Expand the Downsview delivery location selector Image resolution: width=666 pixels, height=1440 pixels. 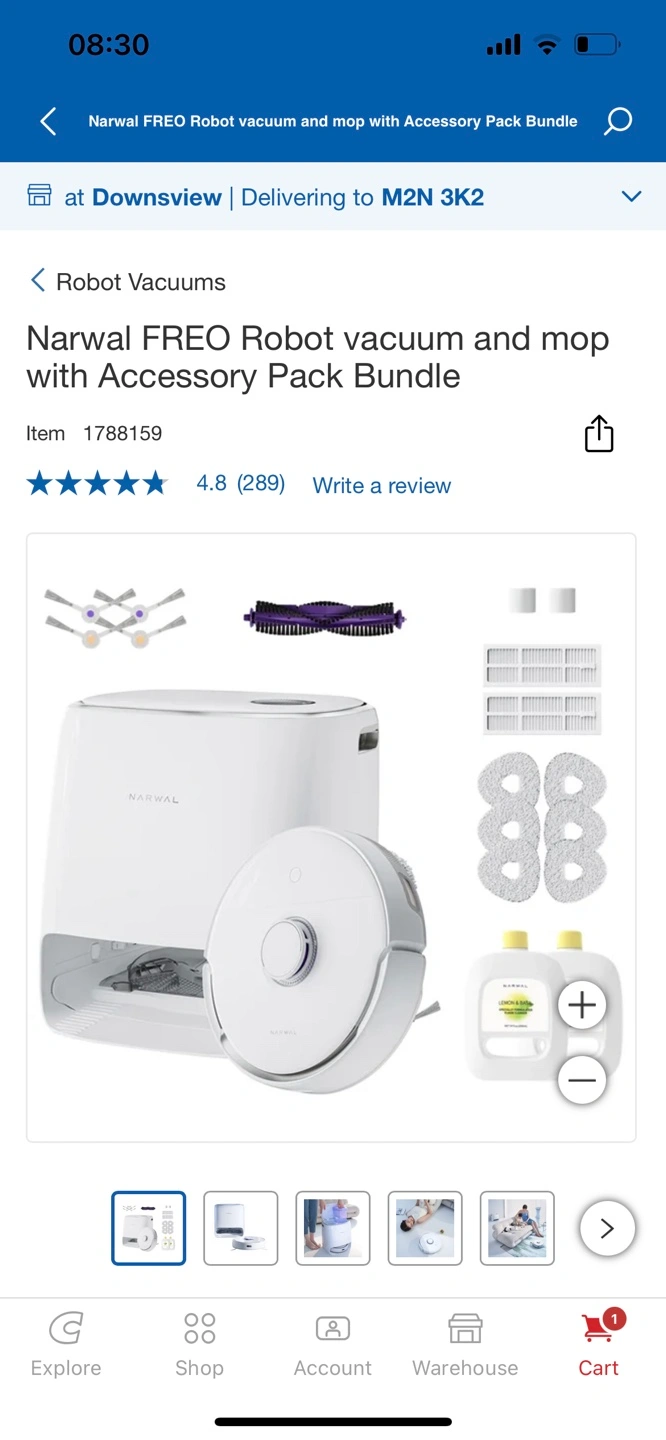point(631,197)
